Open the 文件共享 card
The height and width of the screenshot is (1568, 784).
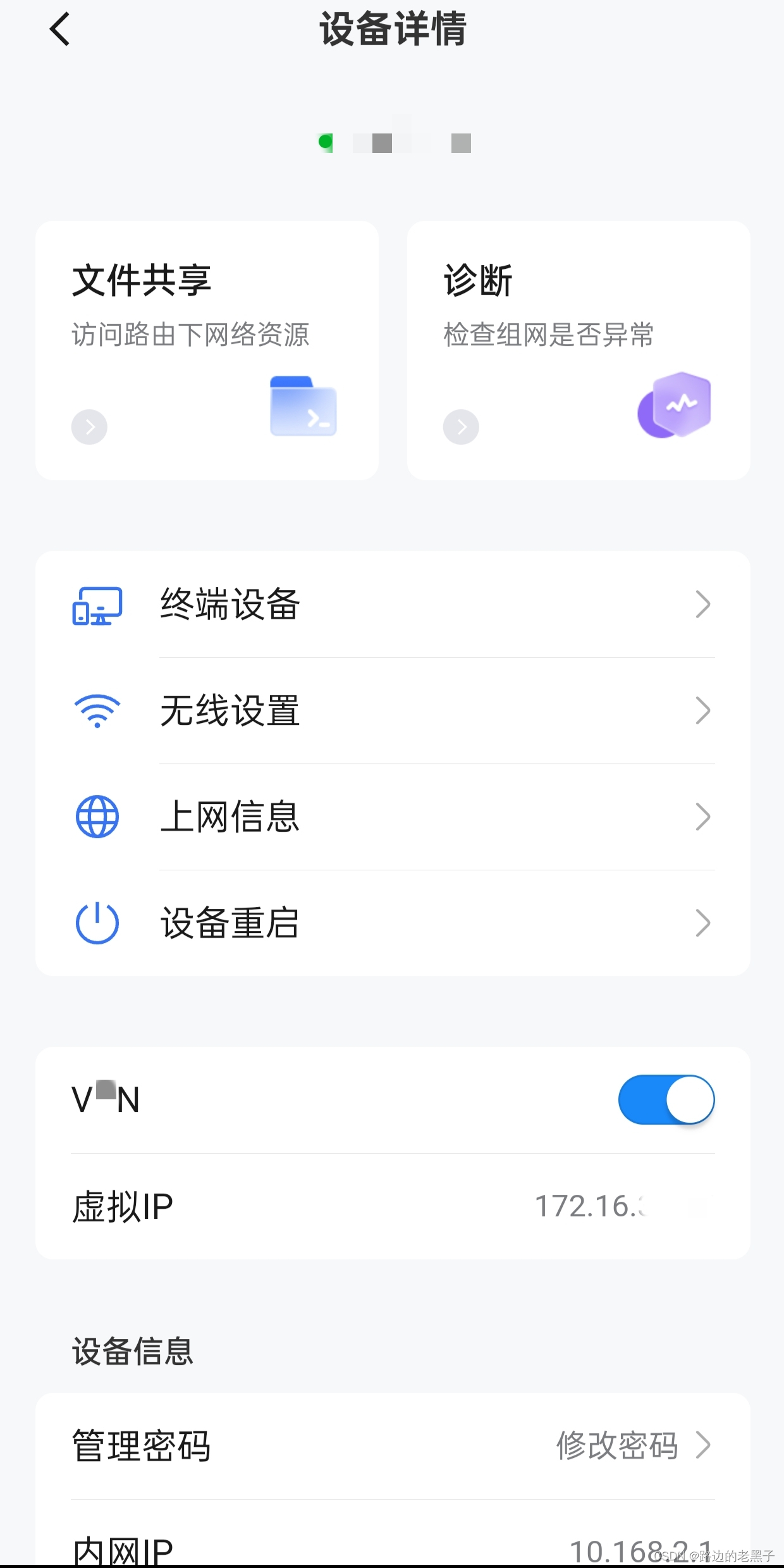point(207,350)
